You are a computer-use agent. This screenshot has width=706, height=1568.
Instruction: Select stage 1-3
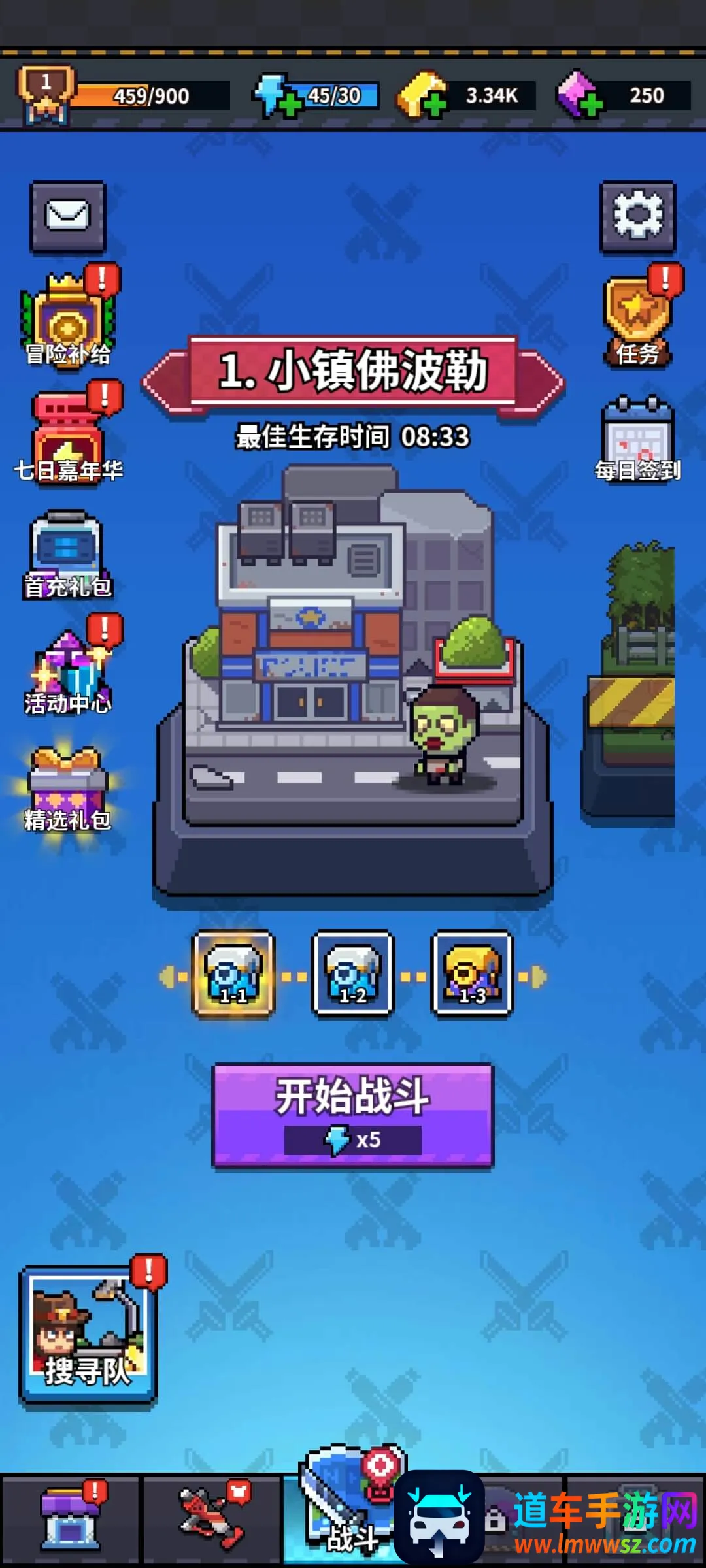472,975
